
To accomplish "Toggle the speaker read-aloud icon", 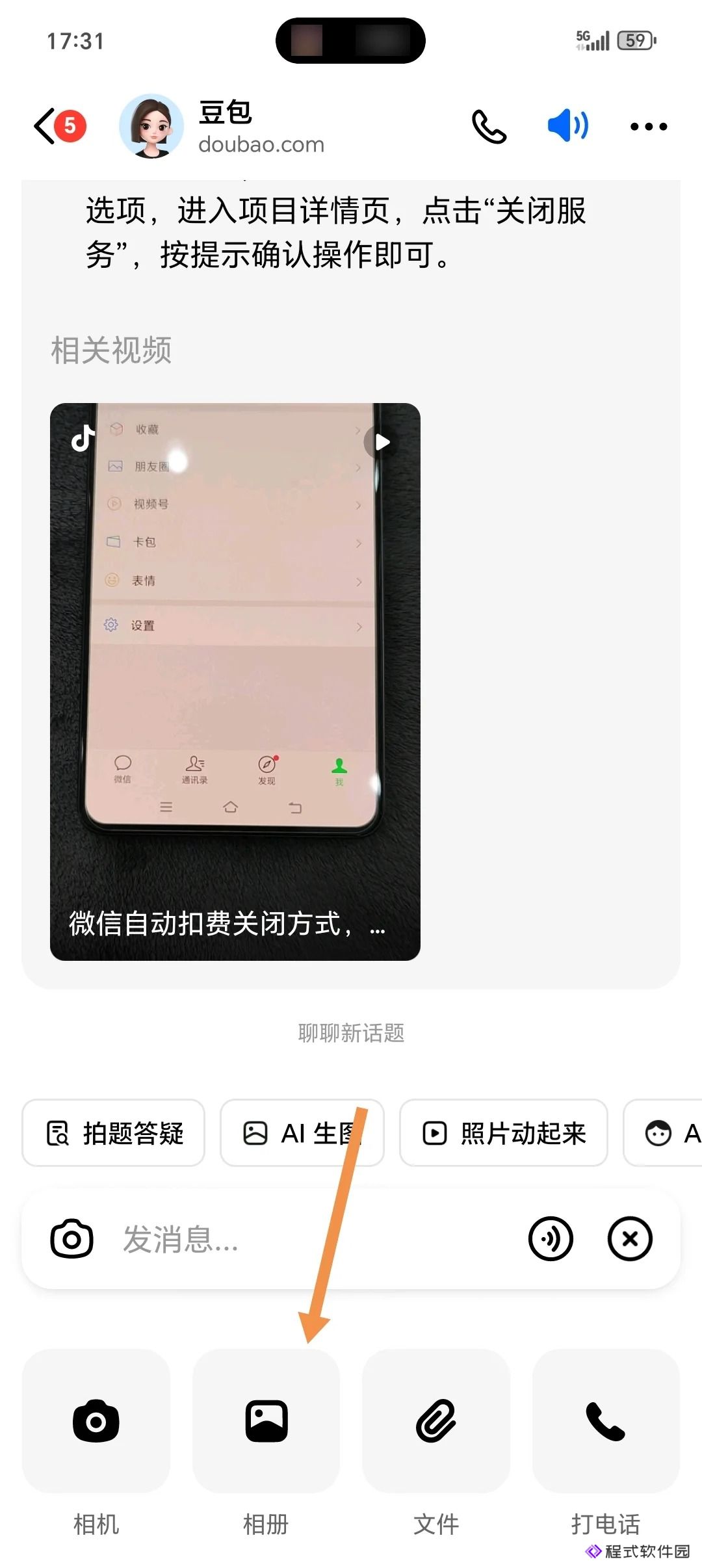I will click(x=568, y=125).
